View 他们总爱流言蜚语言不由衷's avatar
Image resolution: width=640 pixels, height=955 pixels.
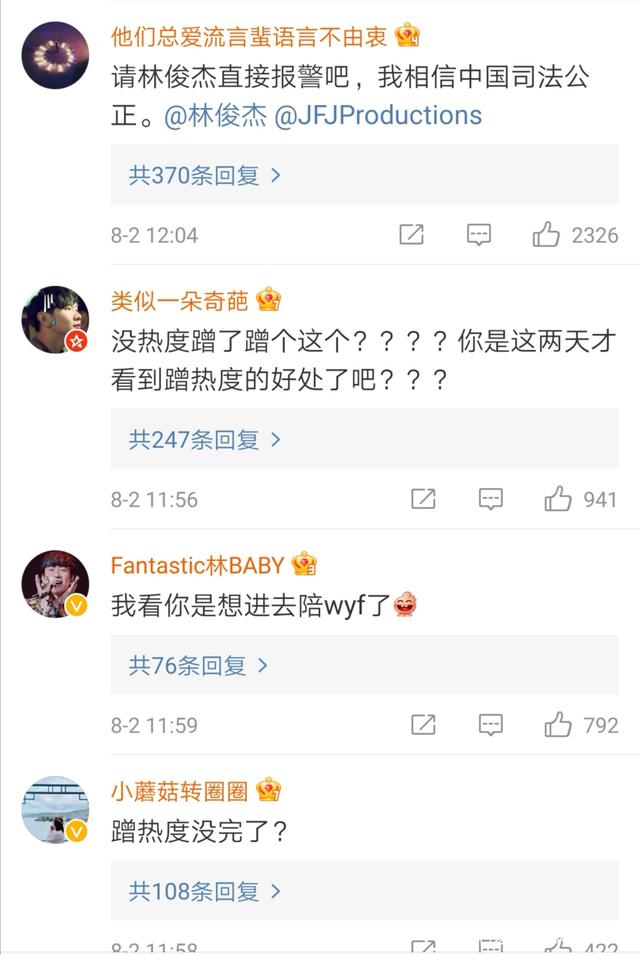click(55, 55)
